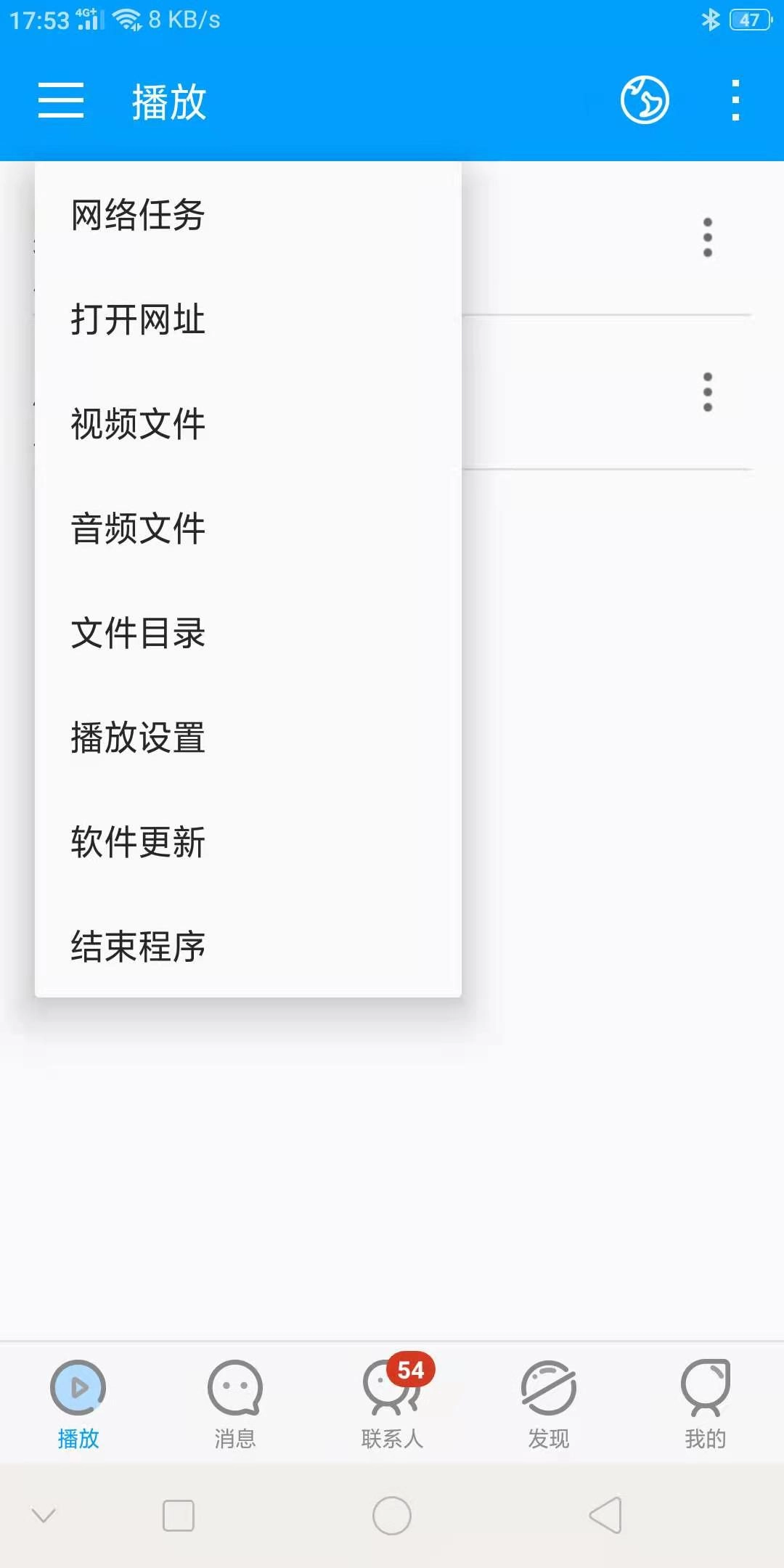Go to 文件目录
Image resolution: width=784 pixels, height=1568 pixels.
point(138,633)
